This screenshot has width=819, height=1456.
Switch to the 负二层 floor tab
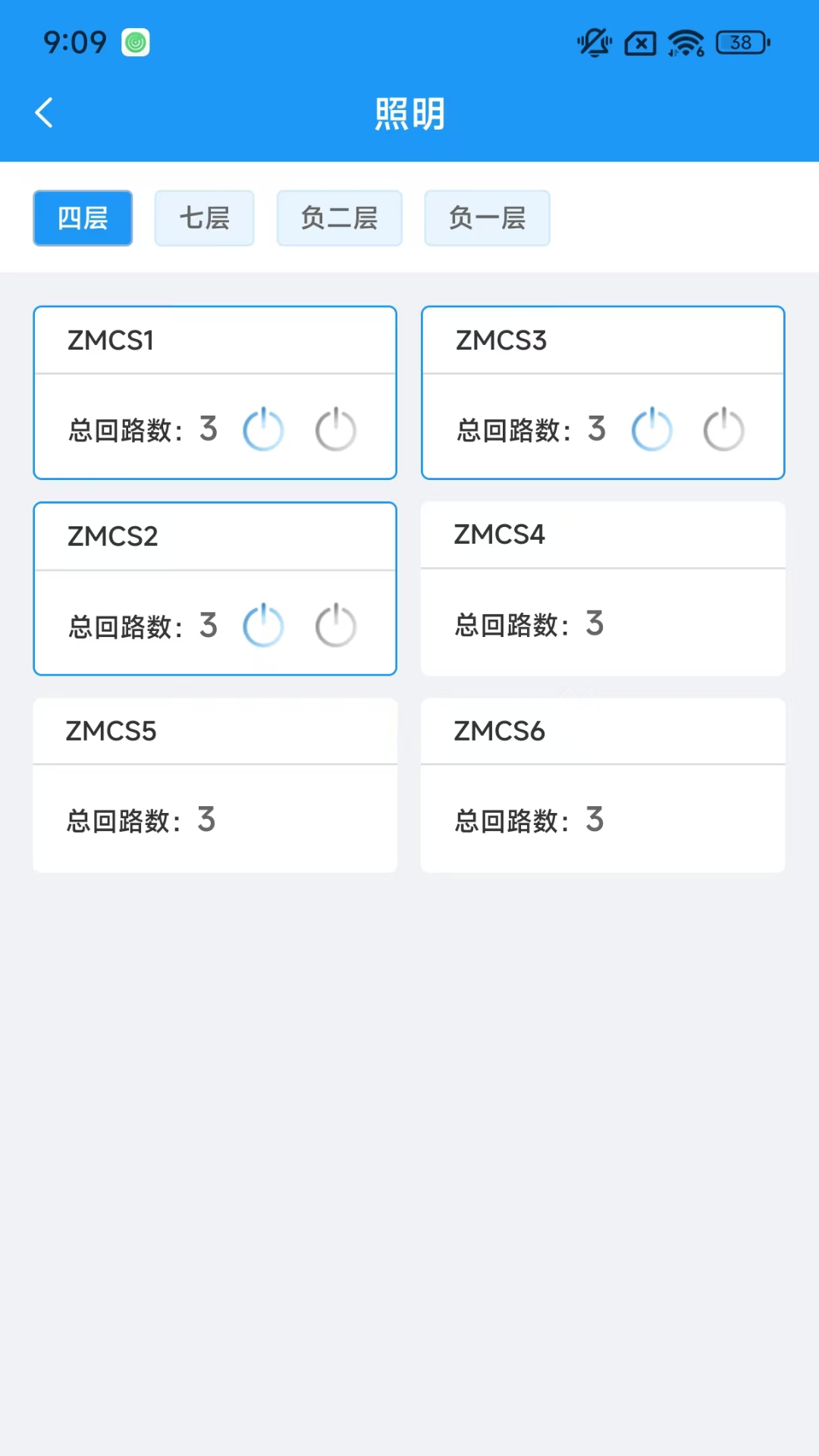[x=339, y=218]
